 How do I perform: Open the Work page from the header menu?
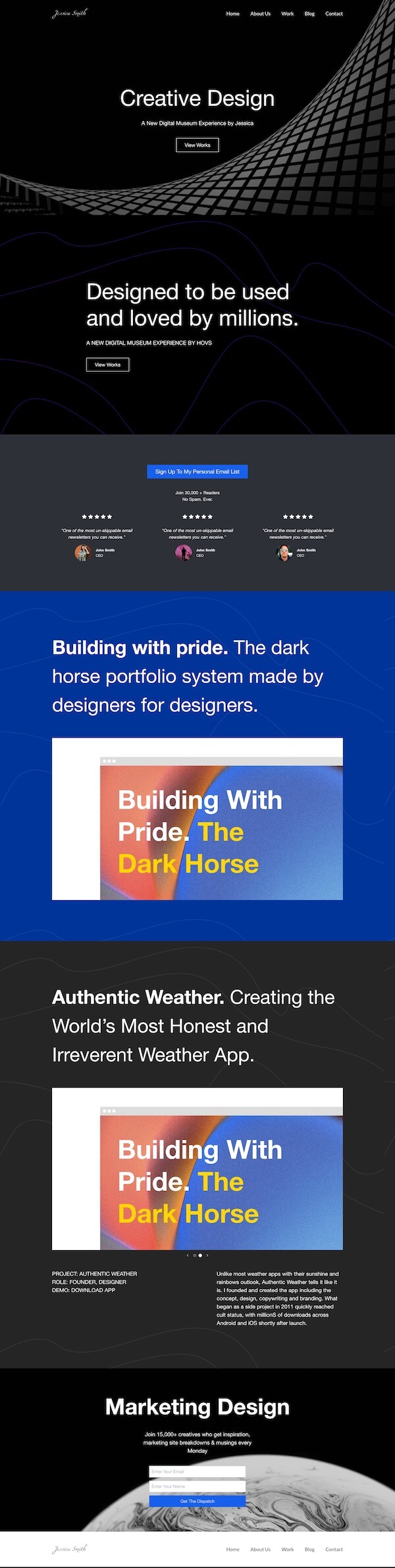click(x=287, y=14)
